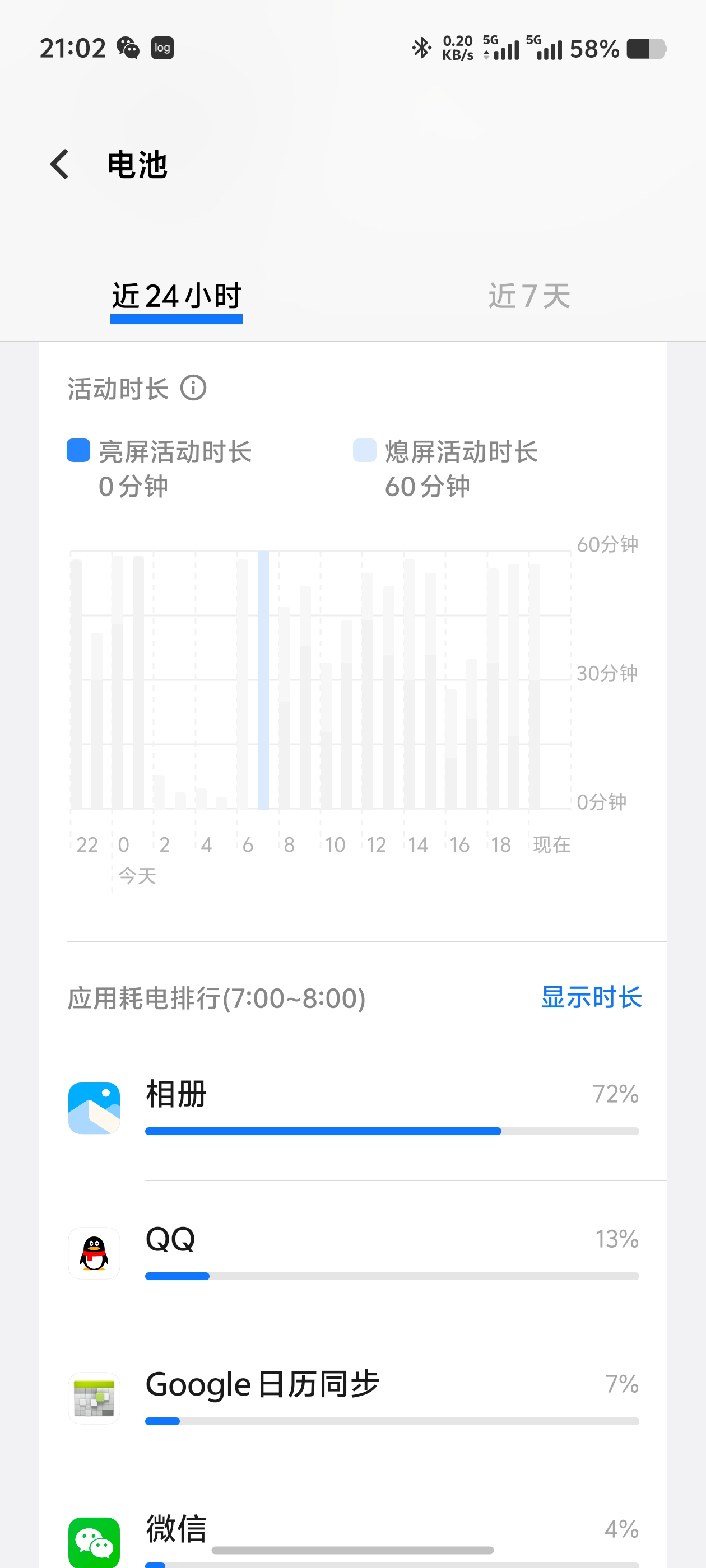
Task: Open 相册 battery usage details
Action: click(352, 1108)
